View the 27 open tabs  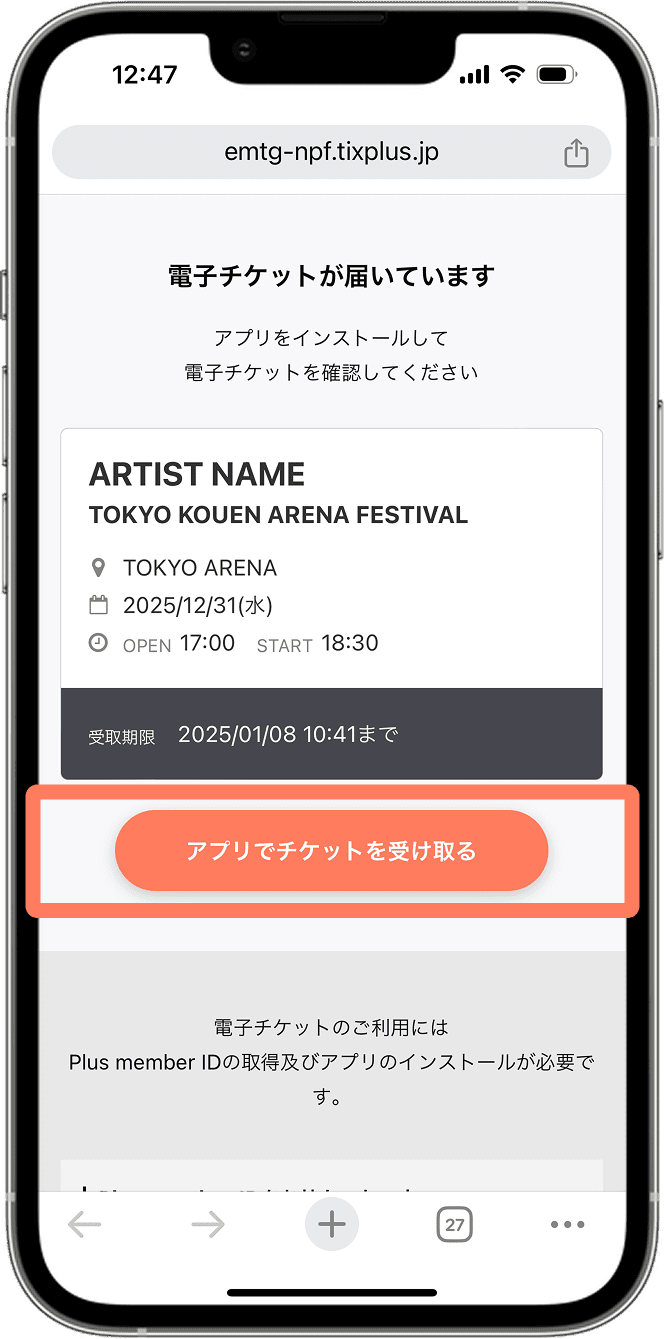454,1225
